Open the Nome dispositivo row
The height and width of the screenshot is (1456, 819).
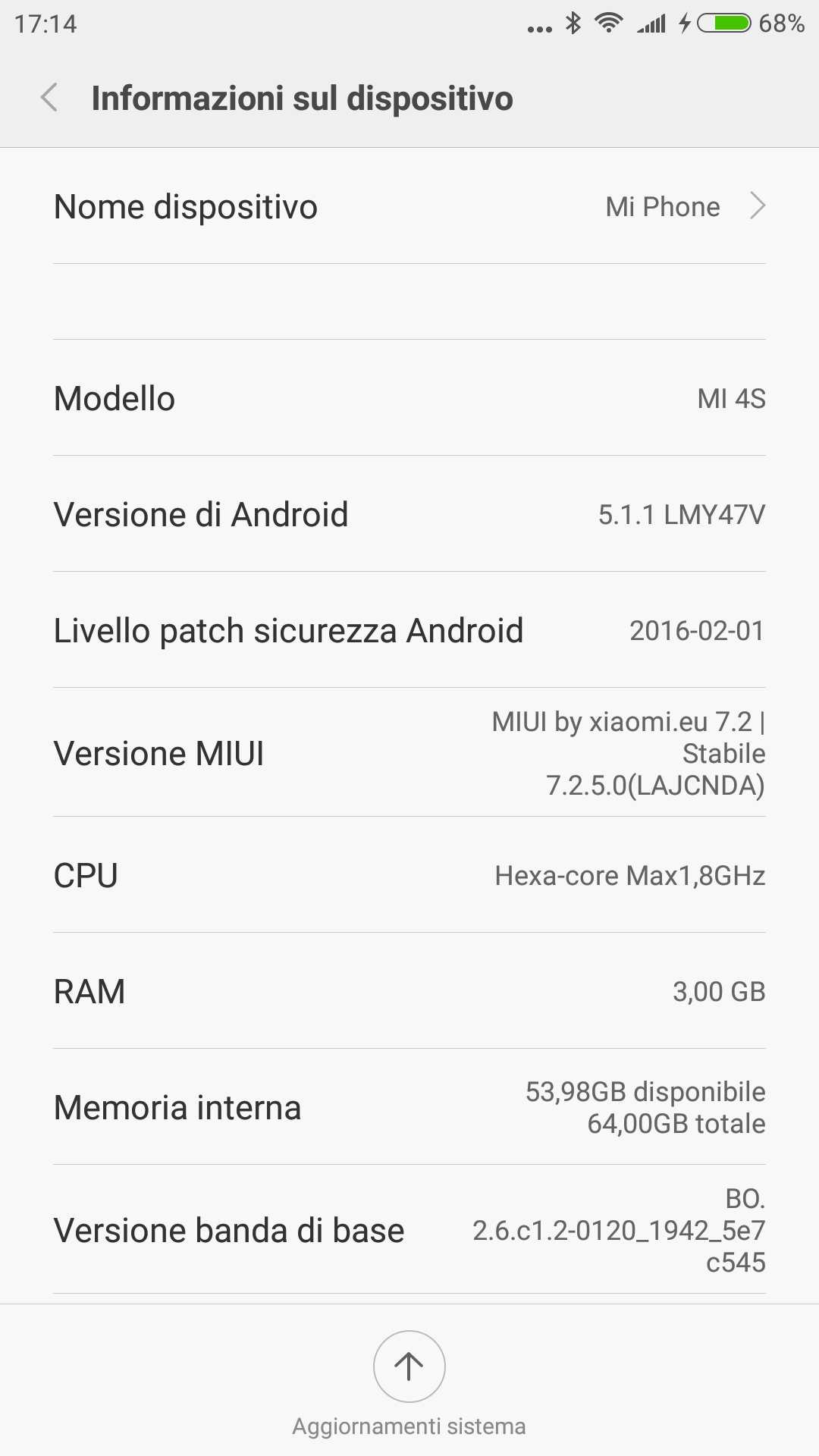coord(409,206)
